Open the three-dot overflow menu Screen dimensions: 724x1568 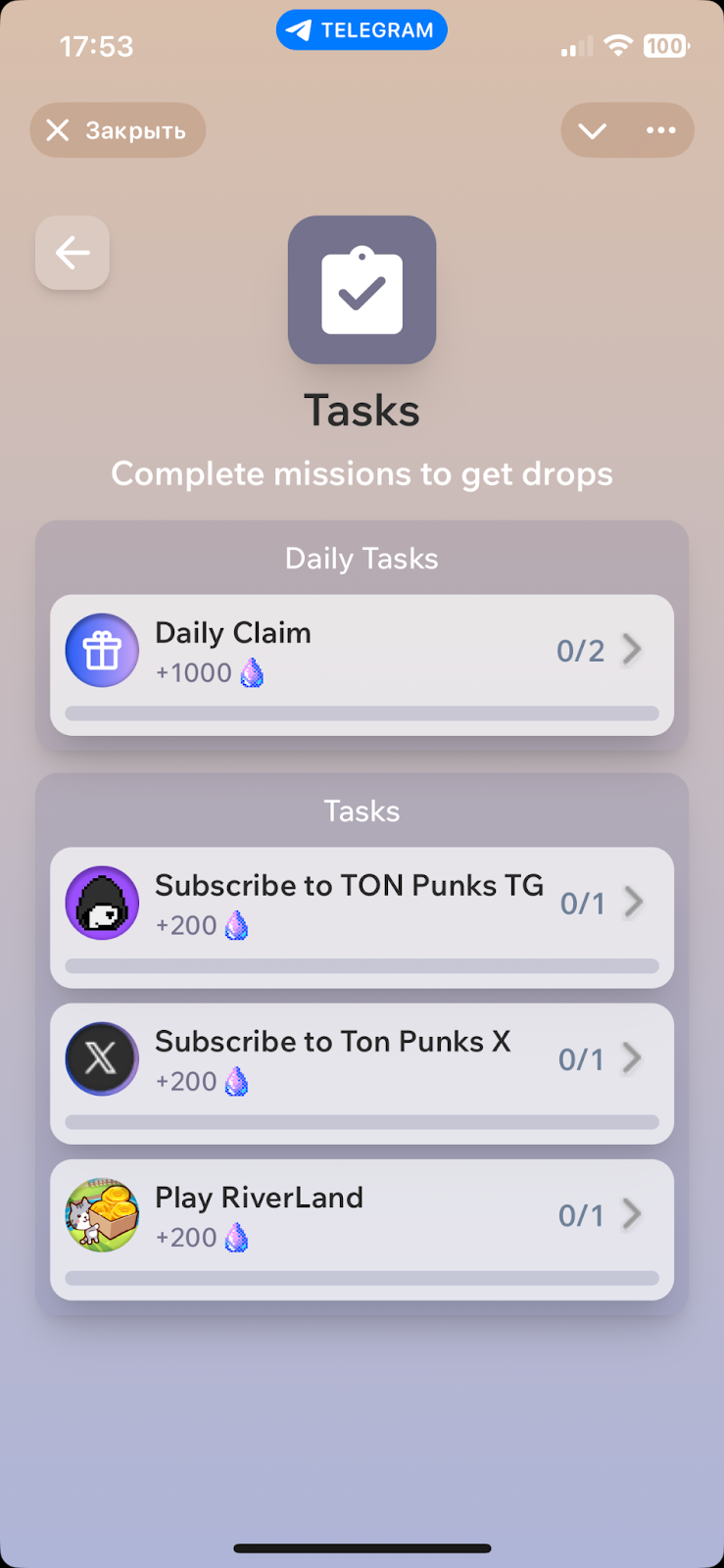pyautogui.click(x=660, y=130)
